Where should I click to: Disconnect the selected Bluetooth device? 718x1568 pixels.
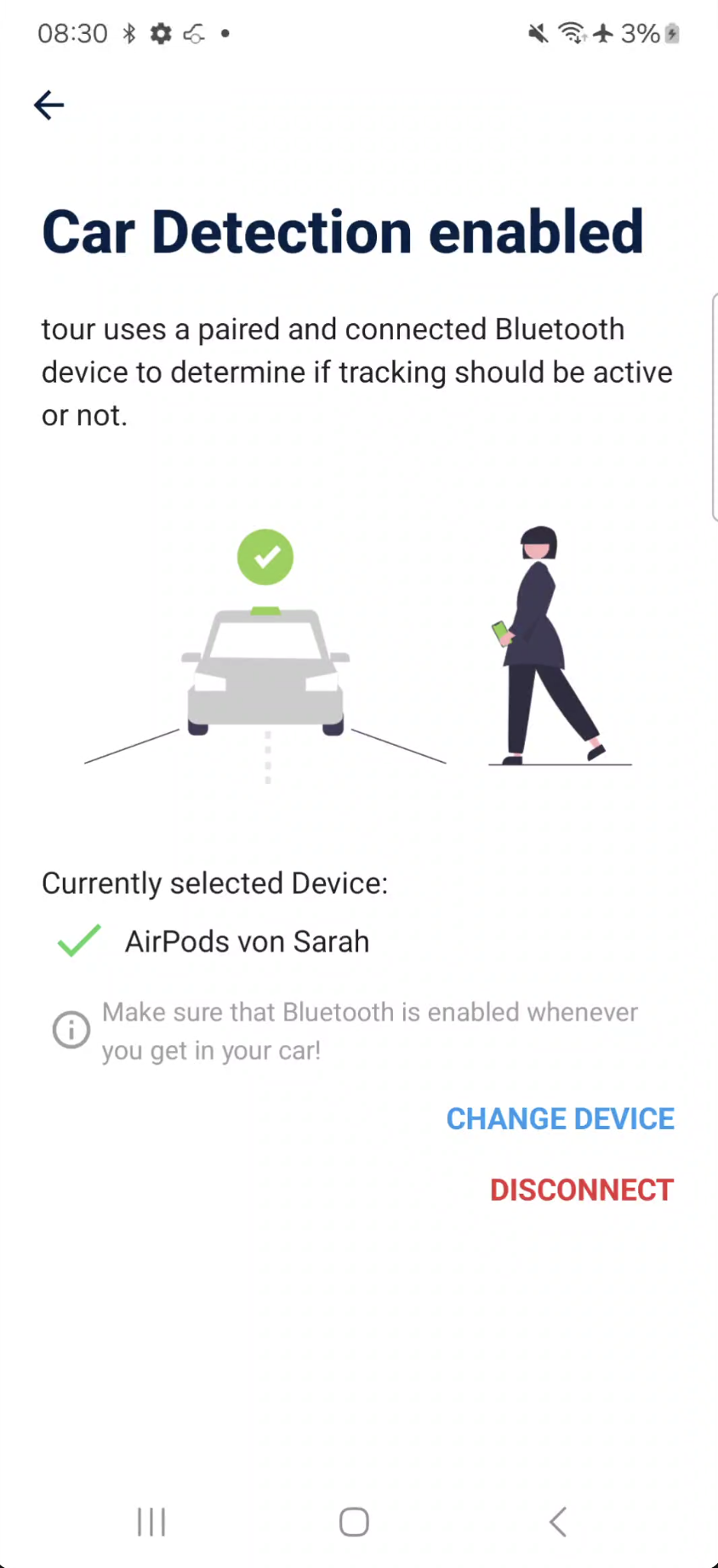tap(581, 1190)
